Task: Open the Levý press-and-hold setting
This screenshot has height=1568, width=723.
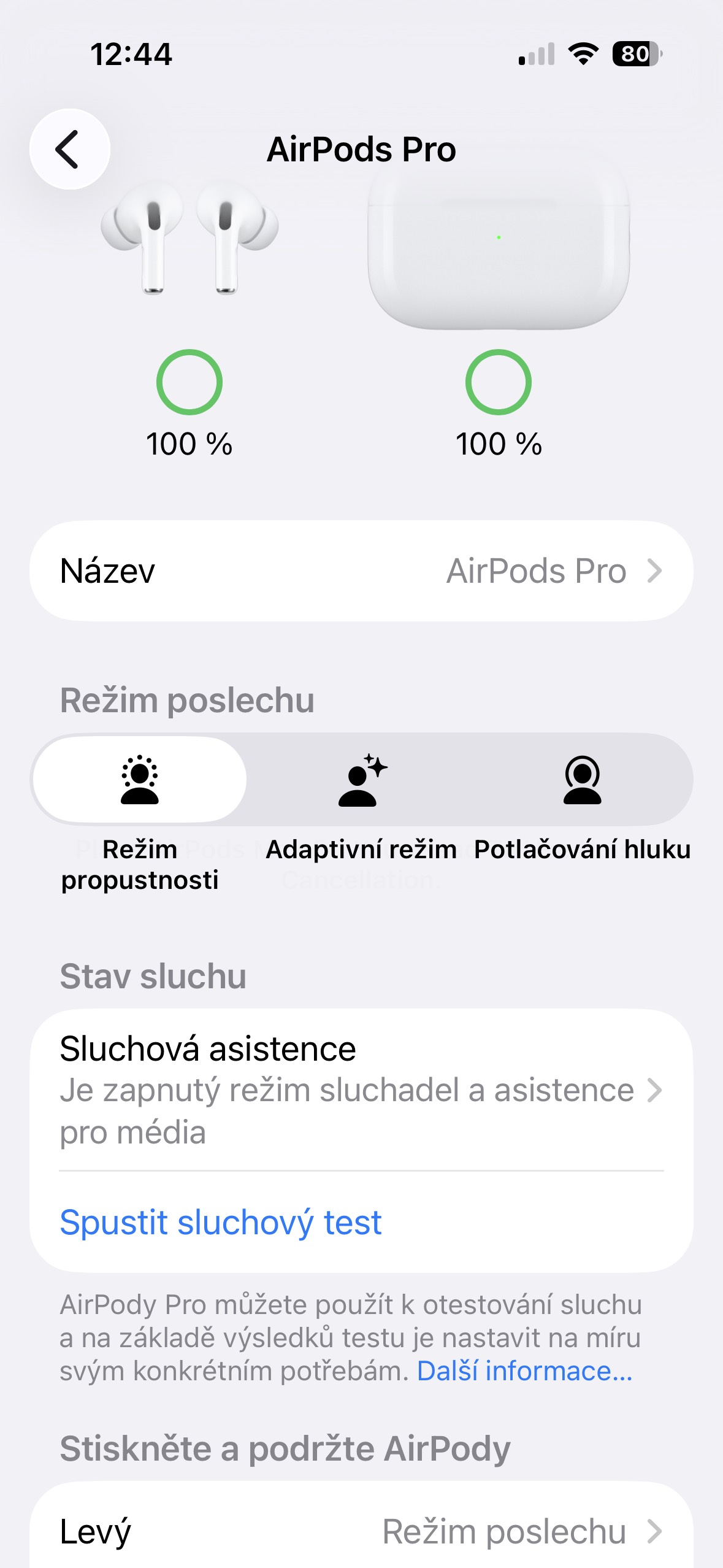Action: (x=361, y=1531)
